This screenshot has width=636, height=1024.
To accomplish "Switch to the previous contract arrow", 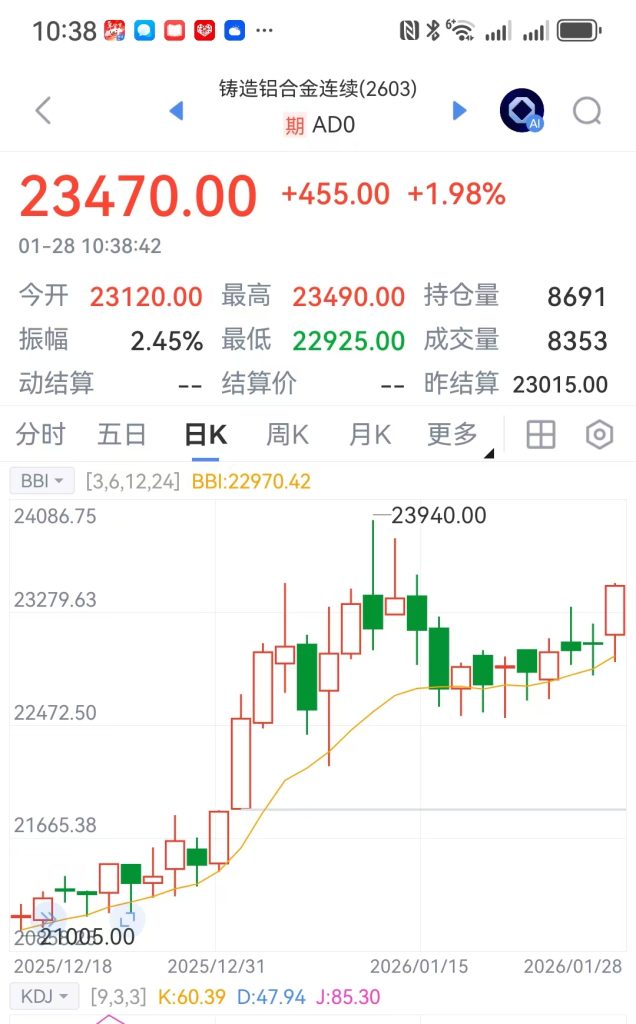I will (176, 110).
